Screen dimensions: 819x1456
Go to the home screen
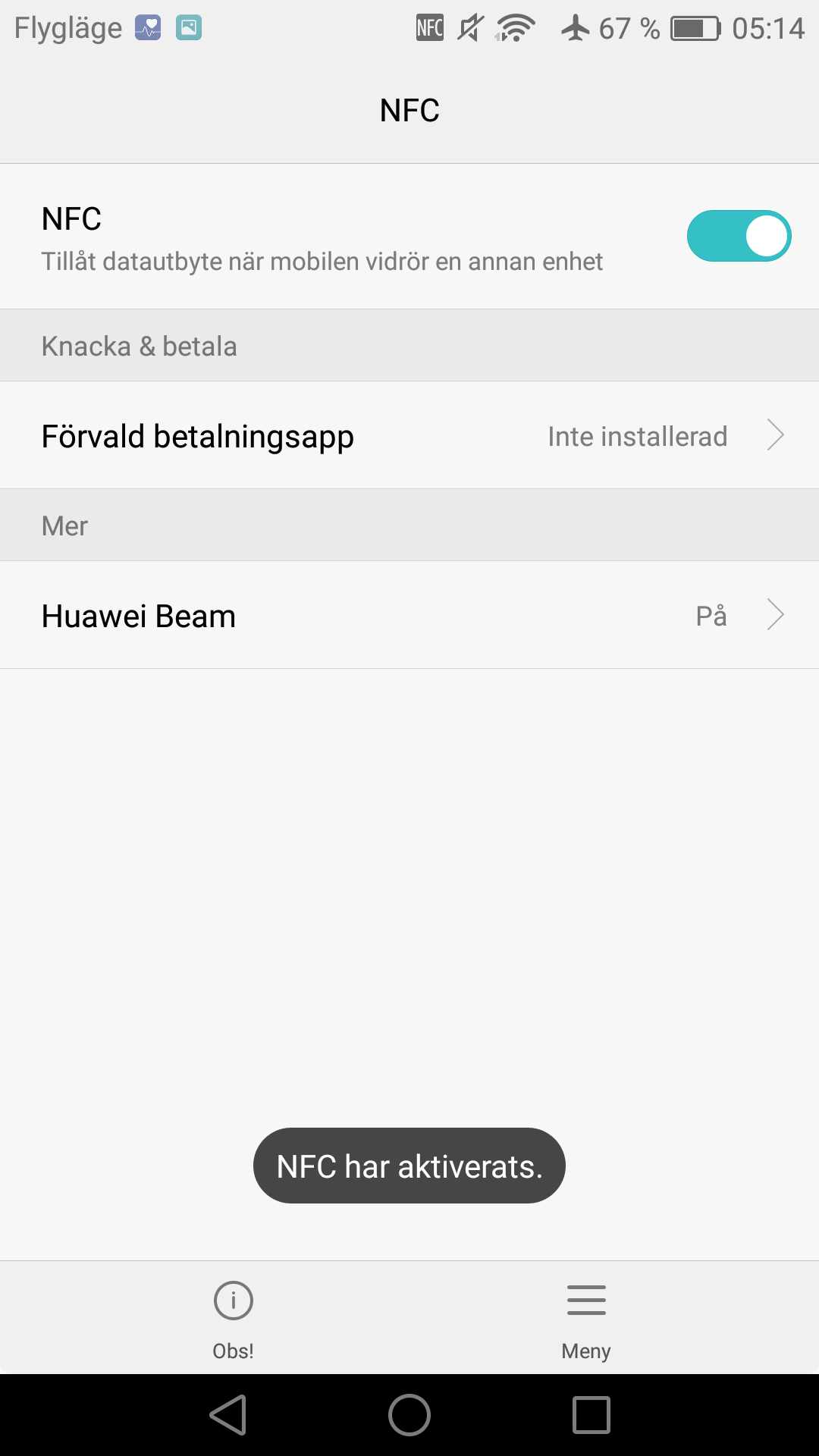[x=409, y=1415]
